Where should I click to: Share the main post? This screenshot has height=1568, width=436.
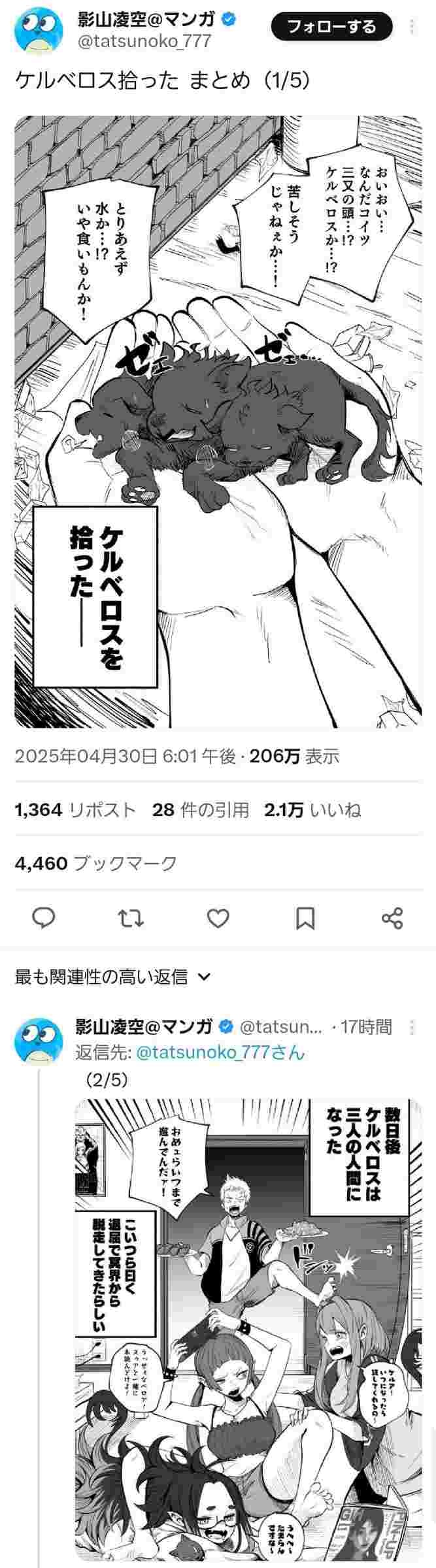click(392, 918)
